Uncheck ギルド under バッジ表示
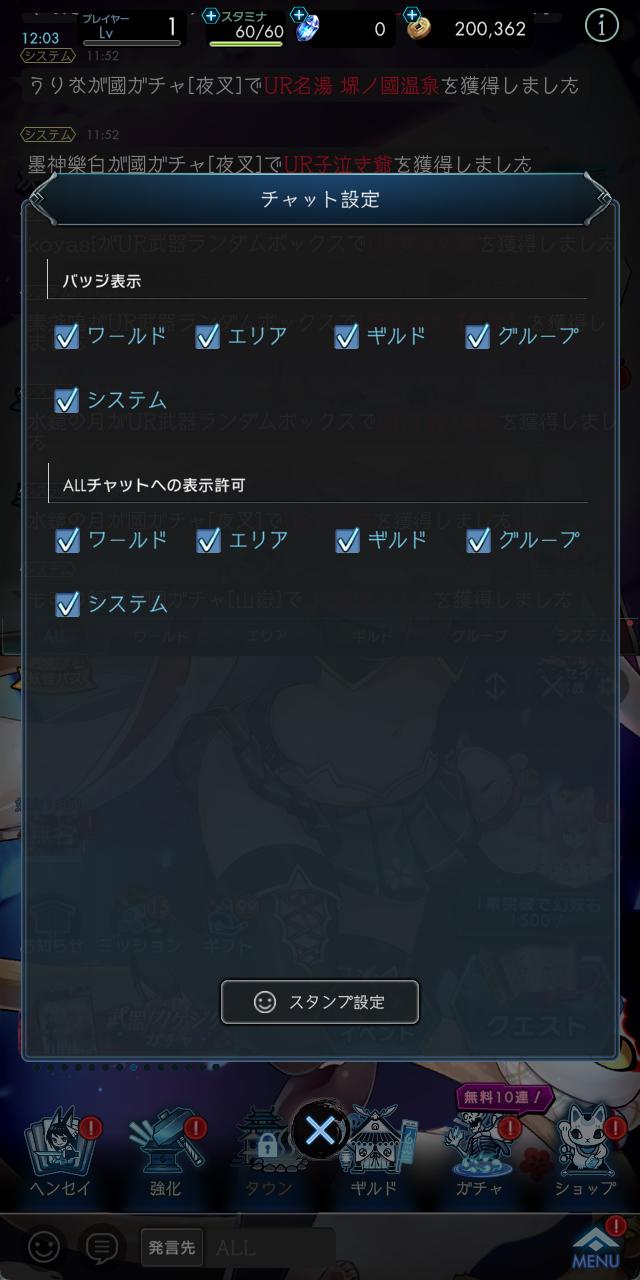640x1280 pixels. point(347,337)
